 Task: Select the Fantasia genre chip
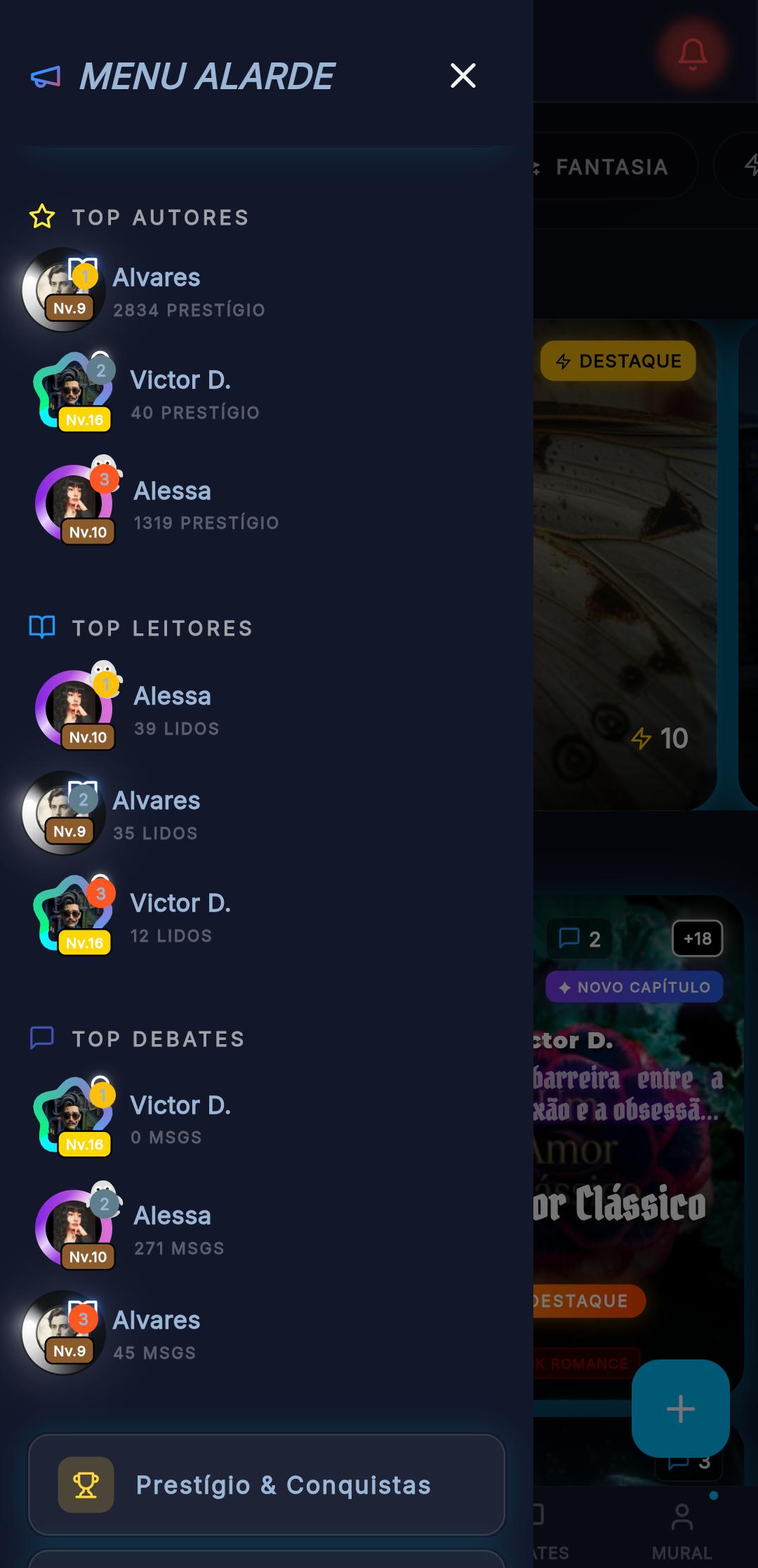click(x=612, y=167)
